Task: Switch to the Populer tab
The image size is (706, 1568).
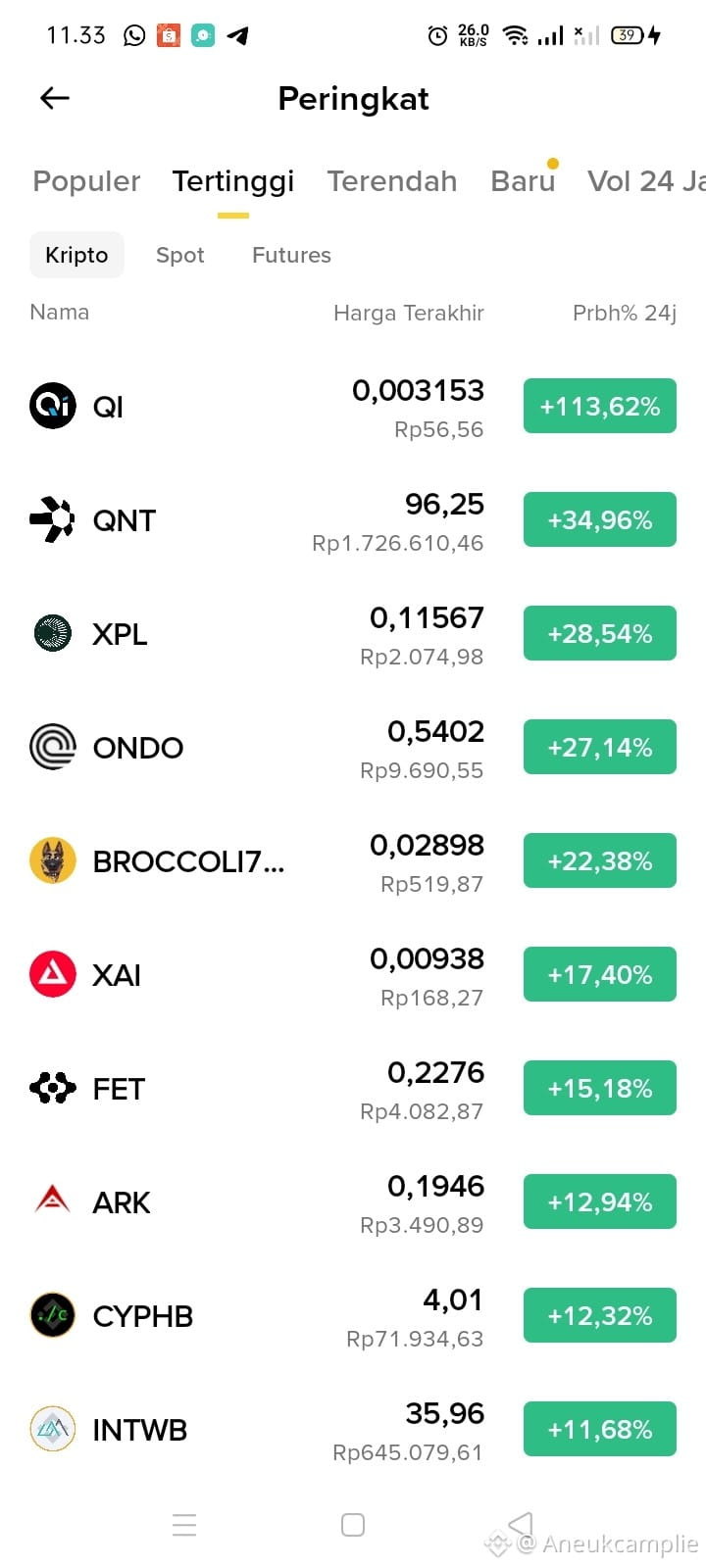Action: pos(86,181)
